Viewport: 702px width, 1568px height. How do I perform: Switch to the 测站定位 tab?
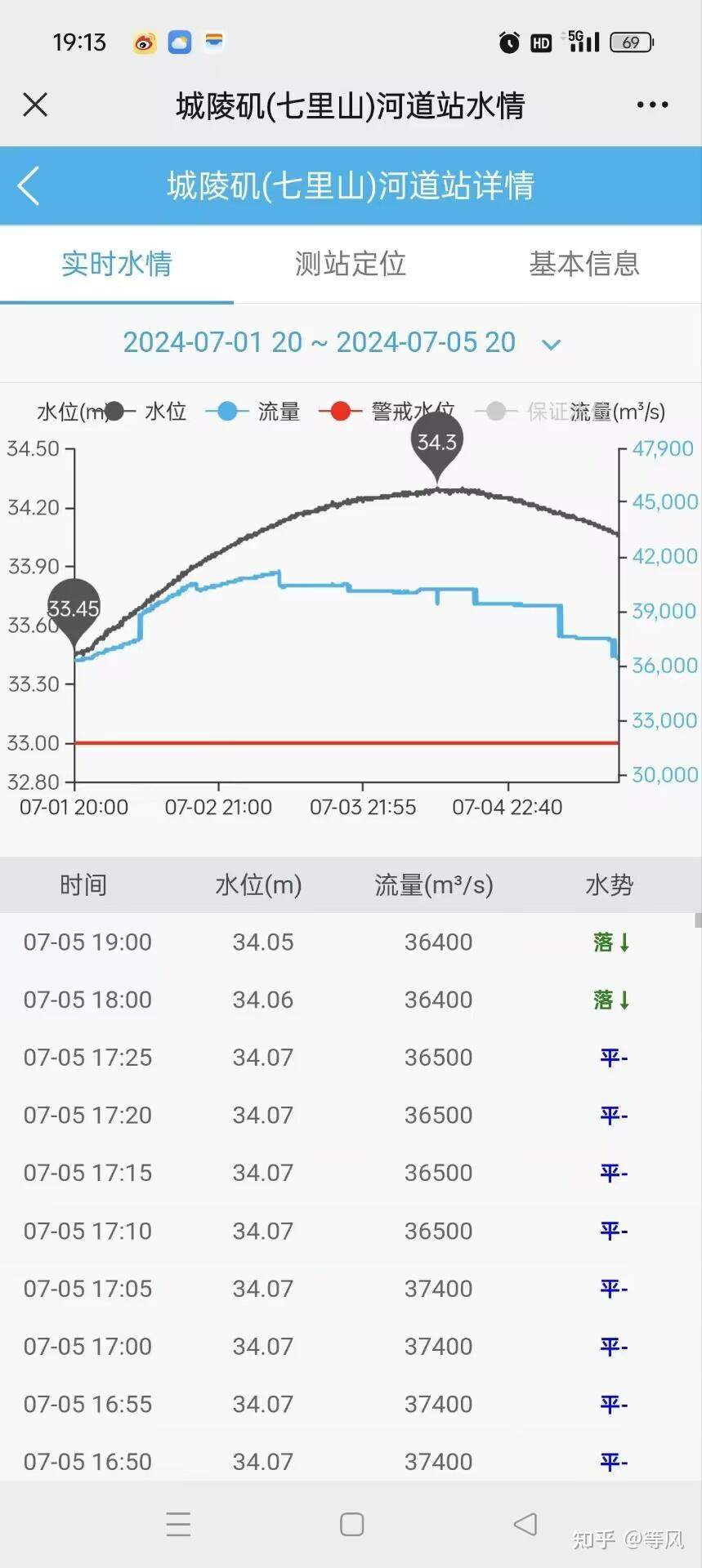(x=351, y=264)
